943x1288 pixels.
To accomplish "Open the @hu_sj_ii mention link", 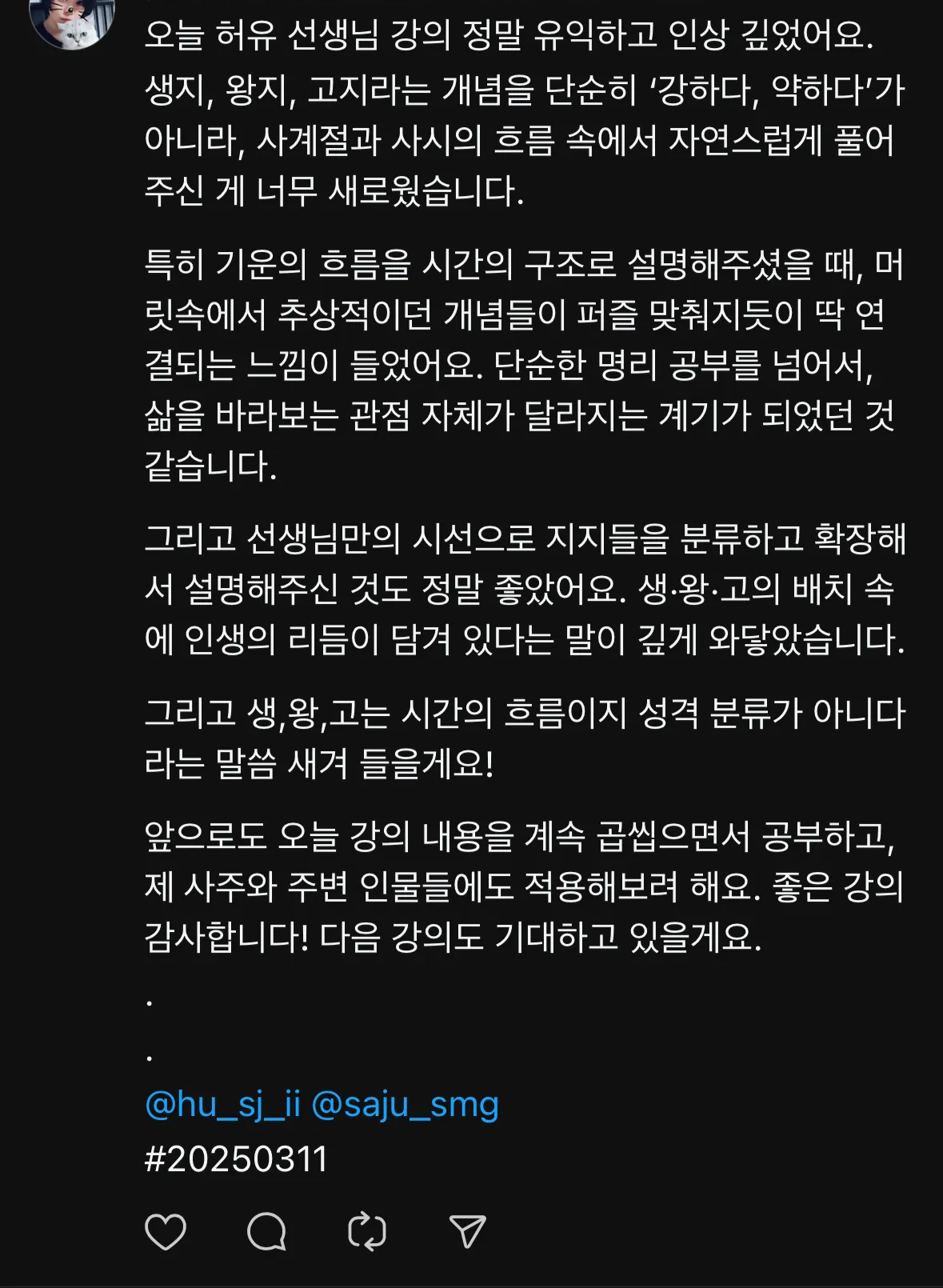I will [222, 1105].
